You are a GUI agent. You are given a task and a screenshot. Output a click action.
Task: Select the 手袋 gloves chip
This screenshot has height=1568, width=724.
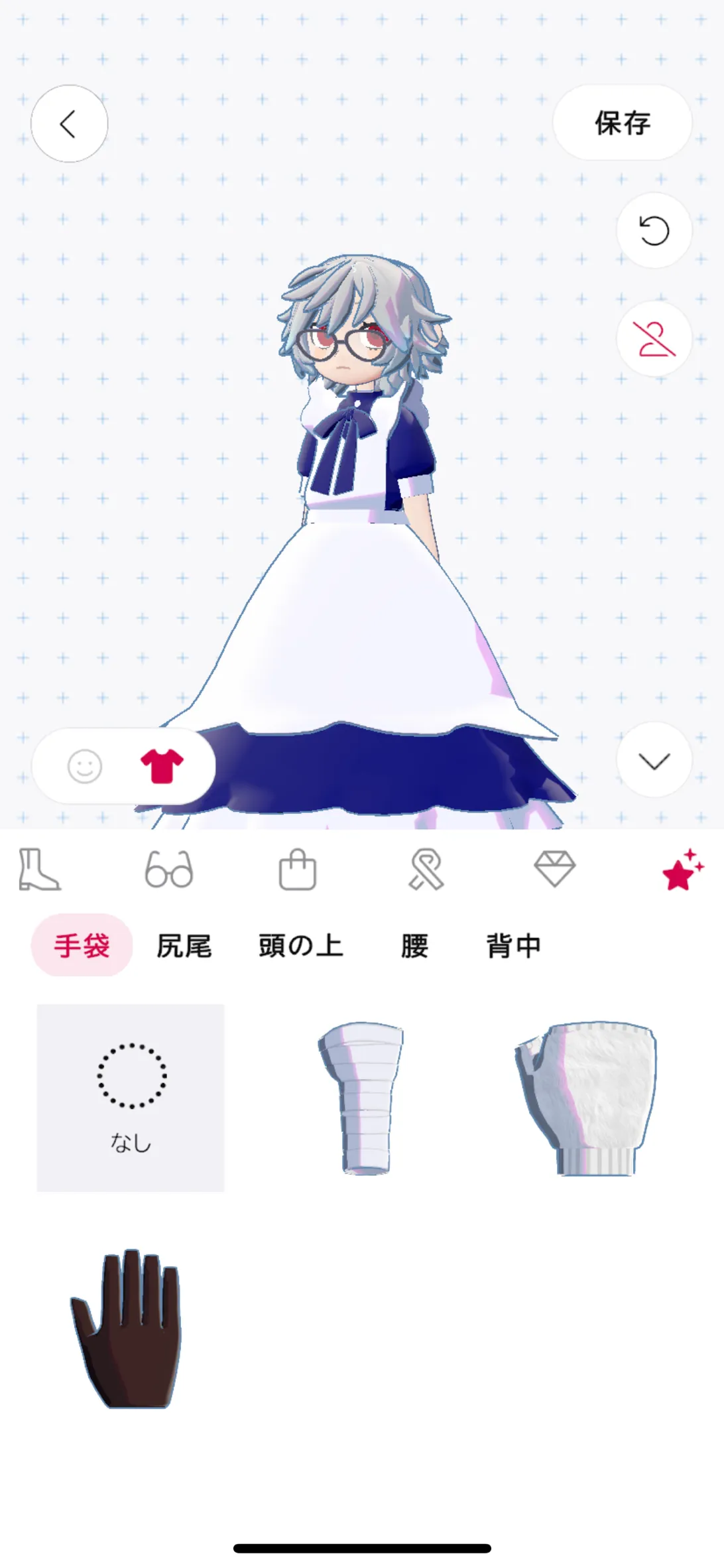click(x=82, y=945)
